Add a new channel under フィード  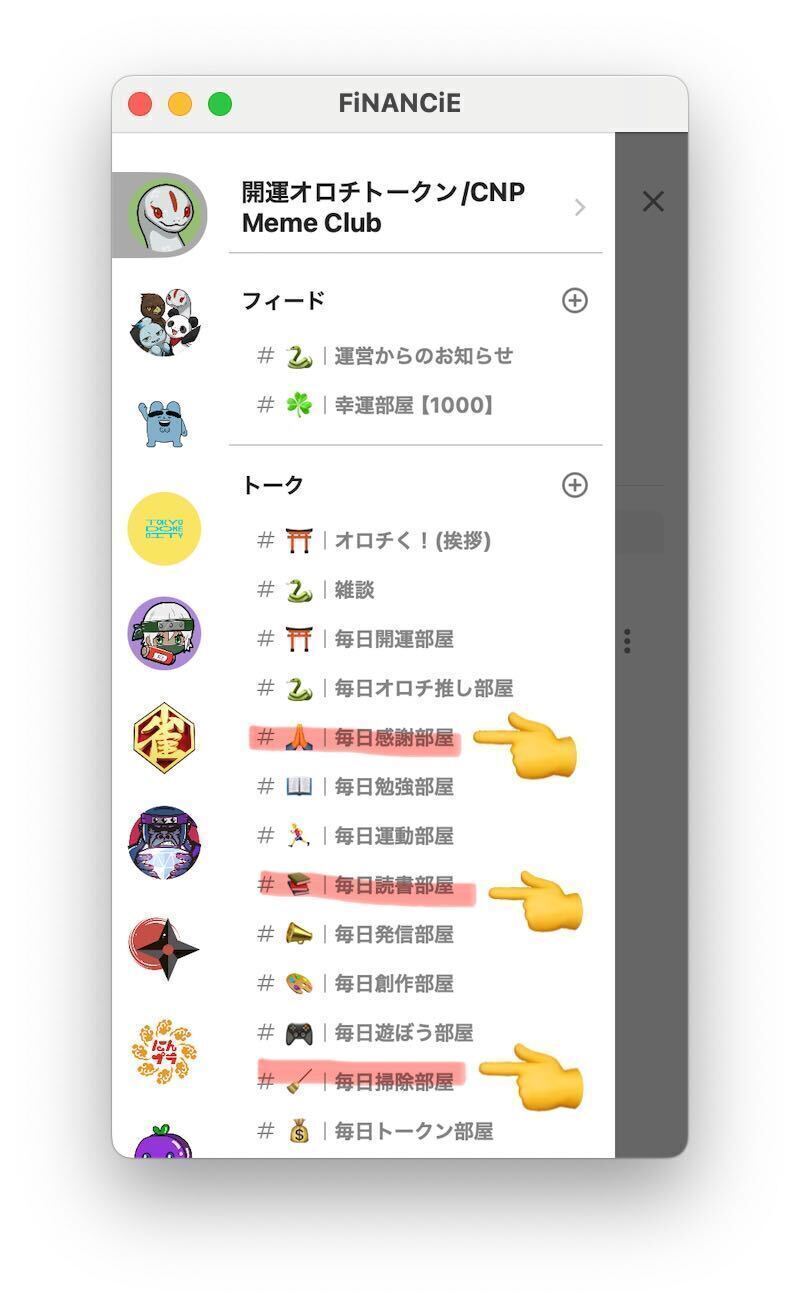coord(574,301)
